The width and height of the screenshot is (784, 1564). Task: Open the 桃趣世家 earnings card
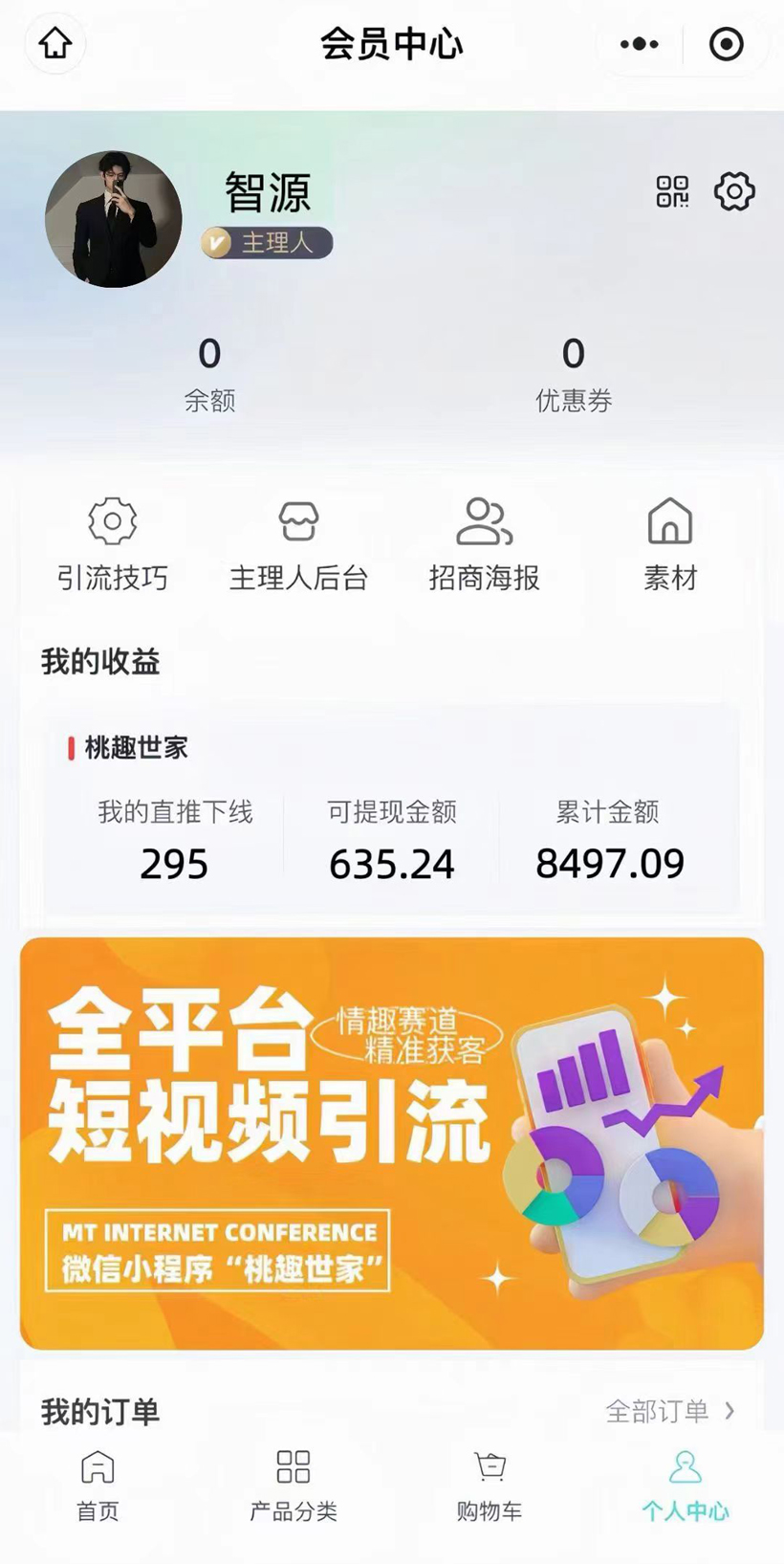[391, 813]
